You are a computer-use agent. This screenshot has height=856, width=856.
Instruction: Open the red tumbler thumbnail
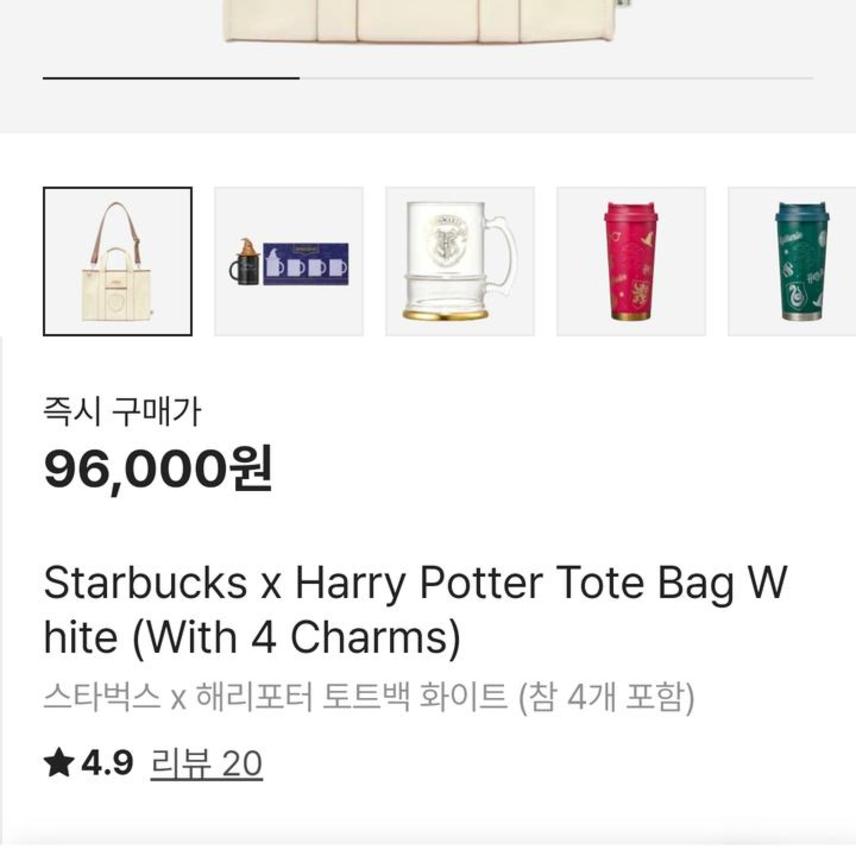(631, 261)
